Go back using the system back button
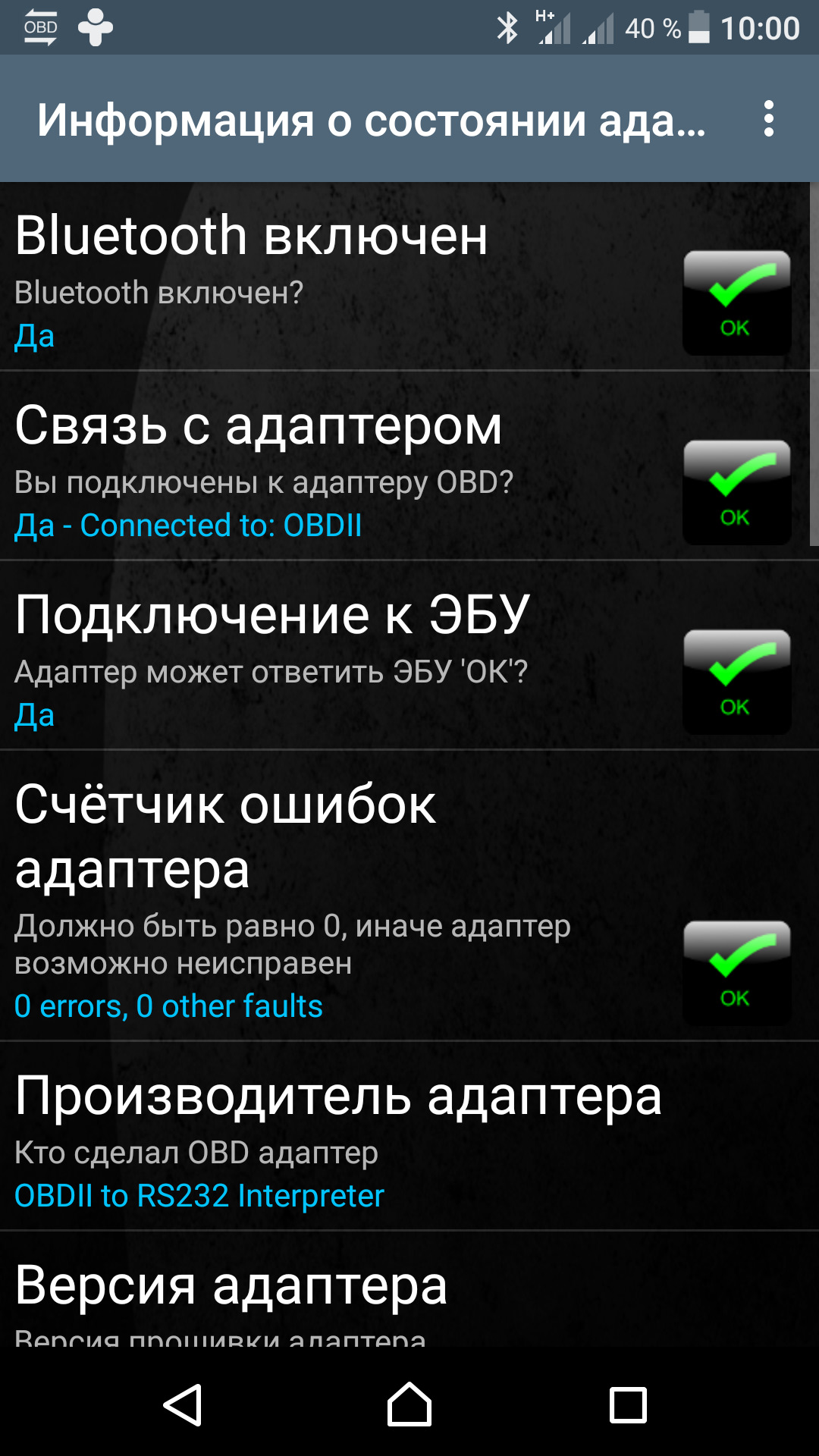Viewport: 819px width, 1456px height. click(x=183, y=1405)
